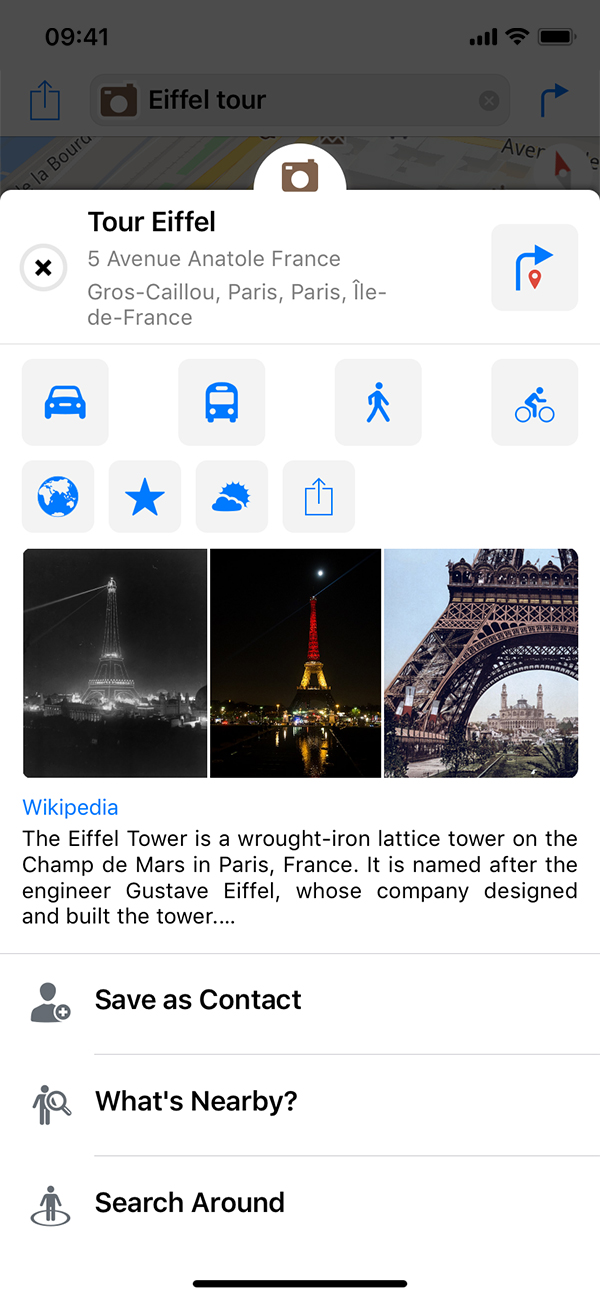Choose cycling directions
600x1299 pixels.
click(534, 402)
